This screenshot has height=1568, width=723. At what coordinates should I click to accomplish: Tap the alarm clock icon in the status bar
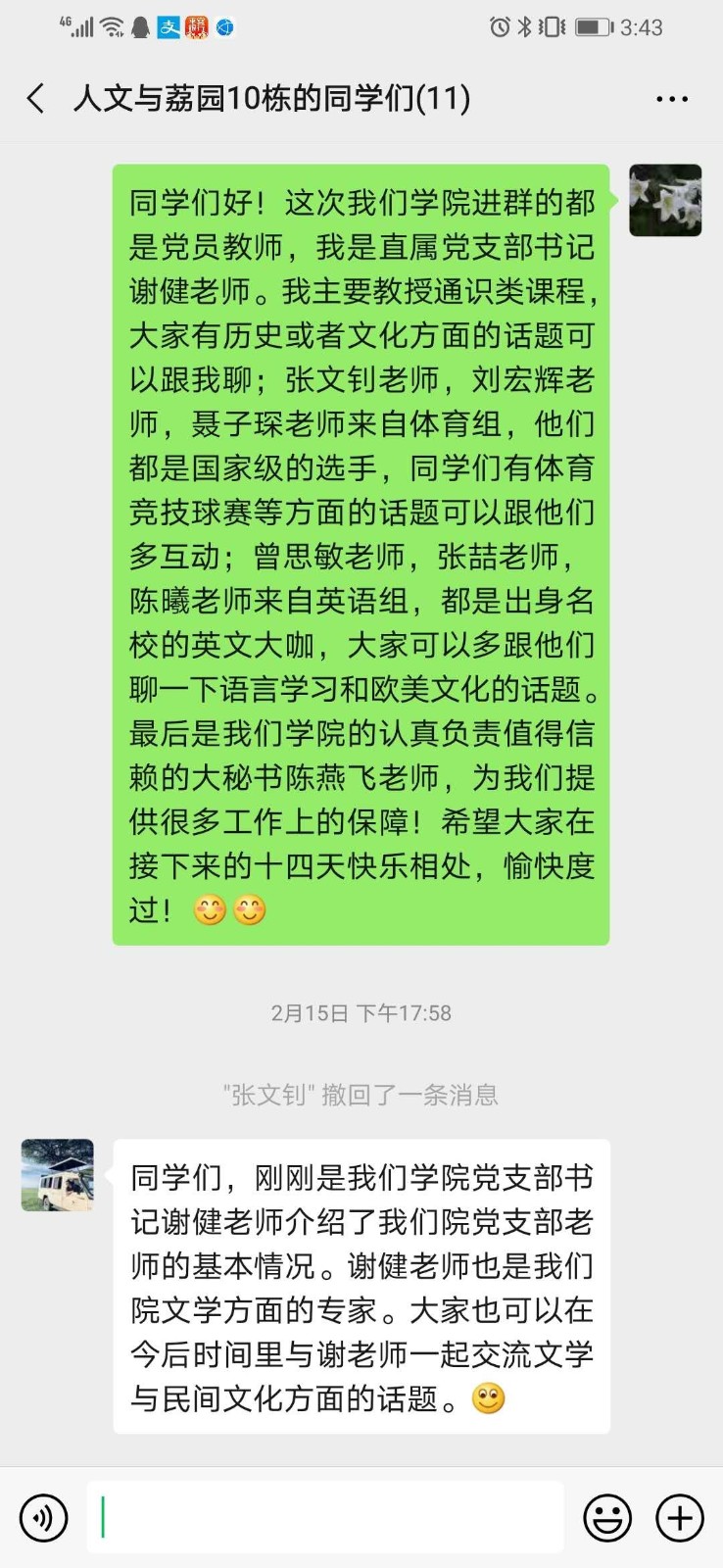tap(498, 28)
